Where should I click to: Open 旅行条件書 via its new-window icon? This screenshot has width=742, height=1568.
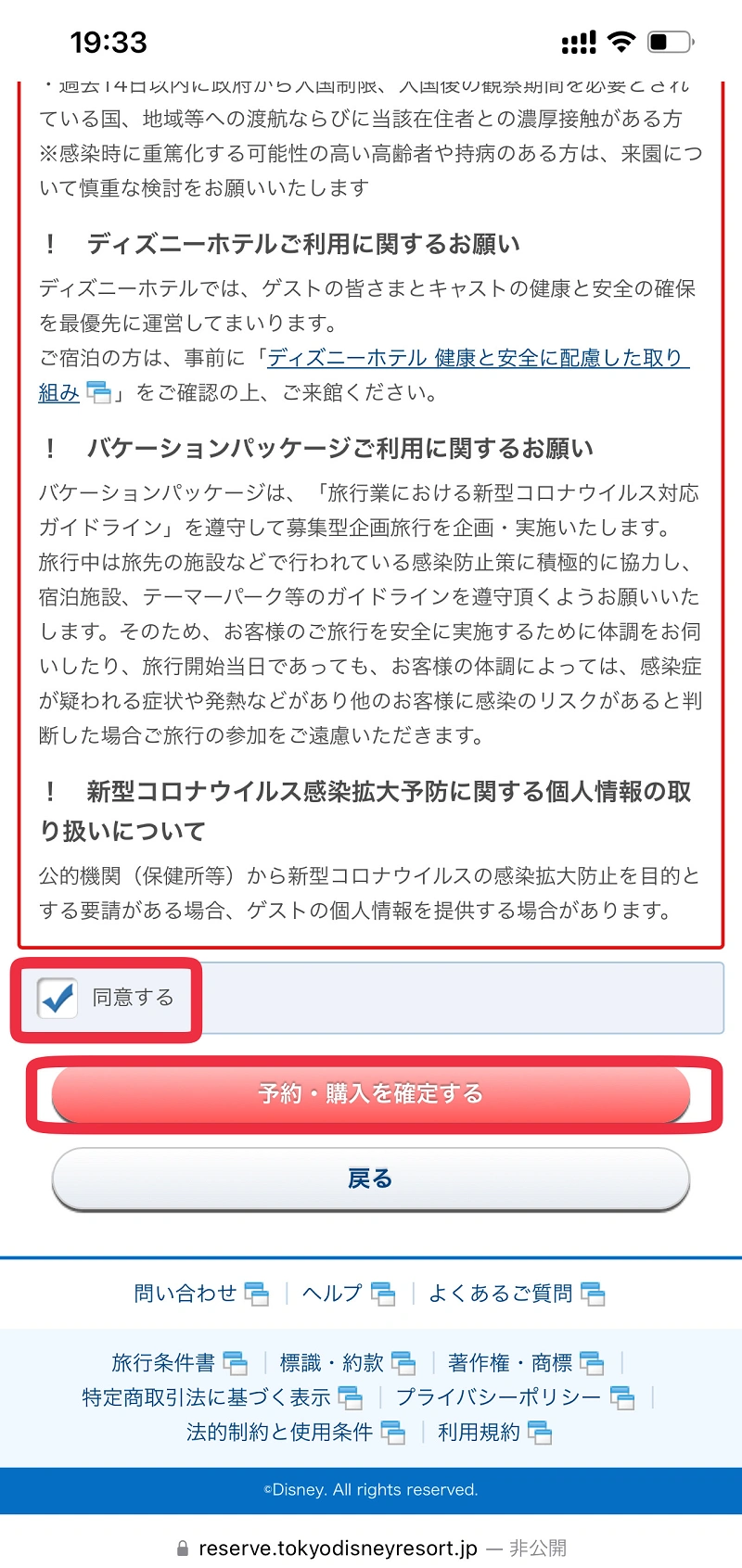point(237,1362)
